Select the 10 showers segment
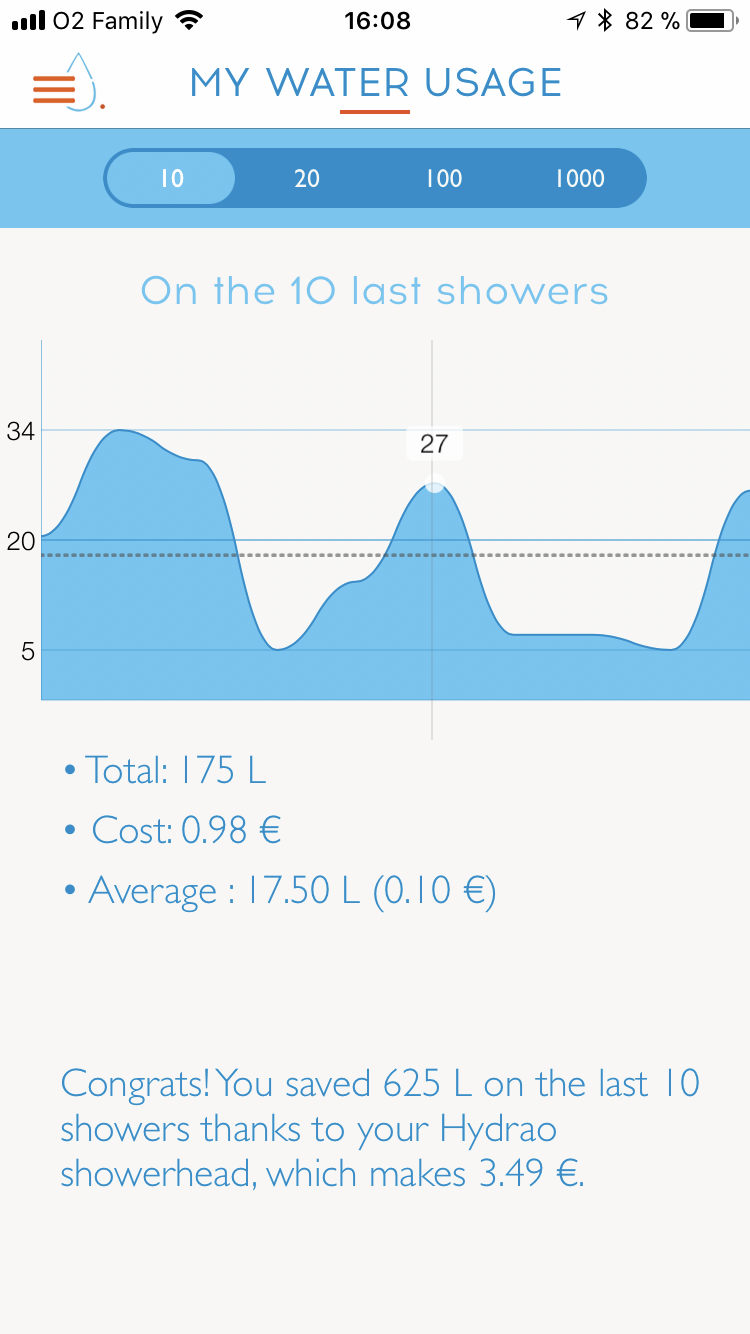750x1334 pixels. [172, 179]
